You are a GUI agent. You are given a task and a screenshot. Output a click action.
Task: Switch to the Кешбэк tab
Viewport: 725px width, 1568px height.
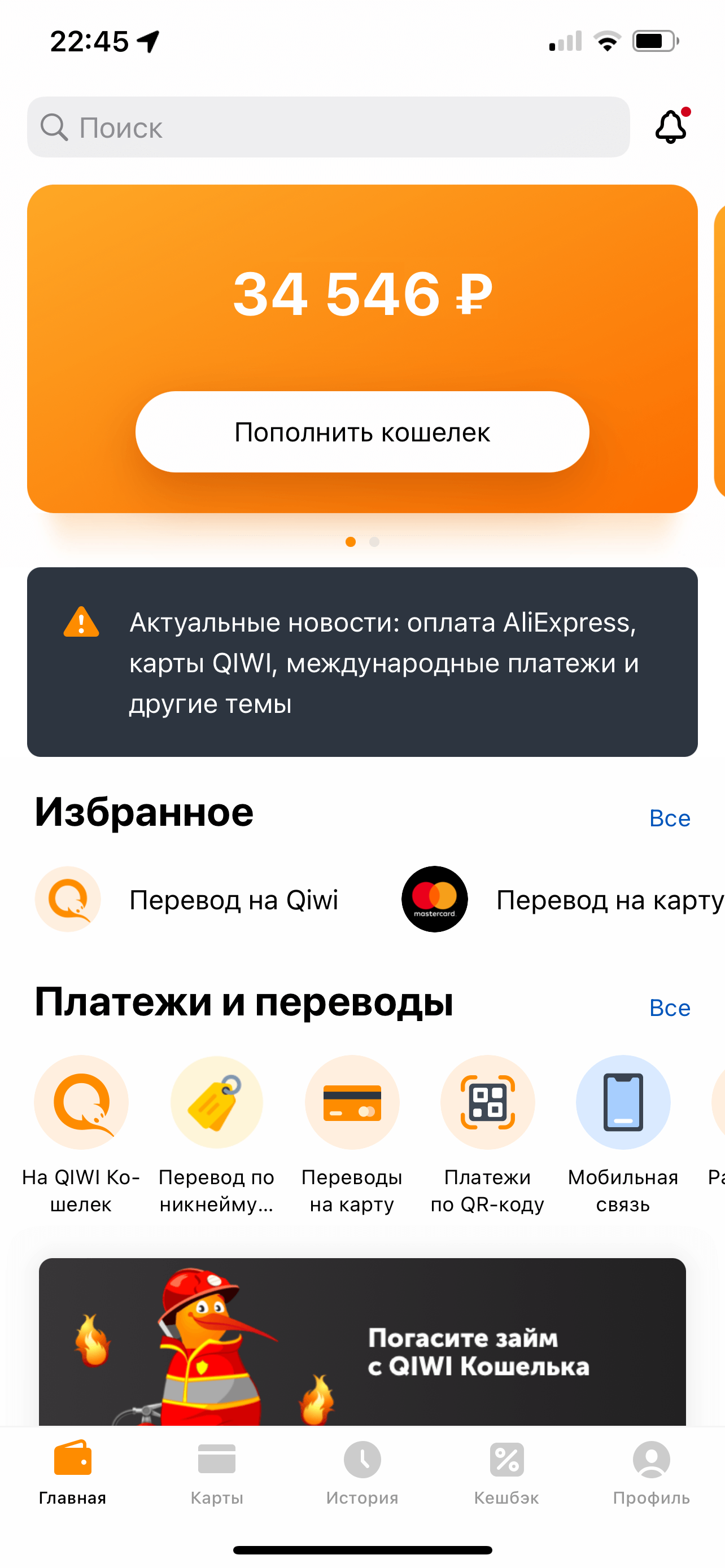point(506,1473)
